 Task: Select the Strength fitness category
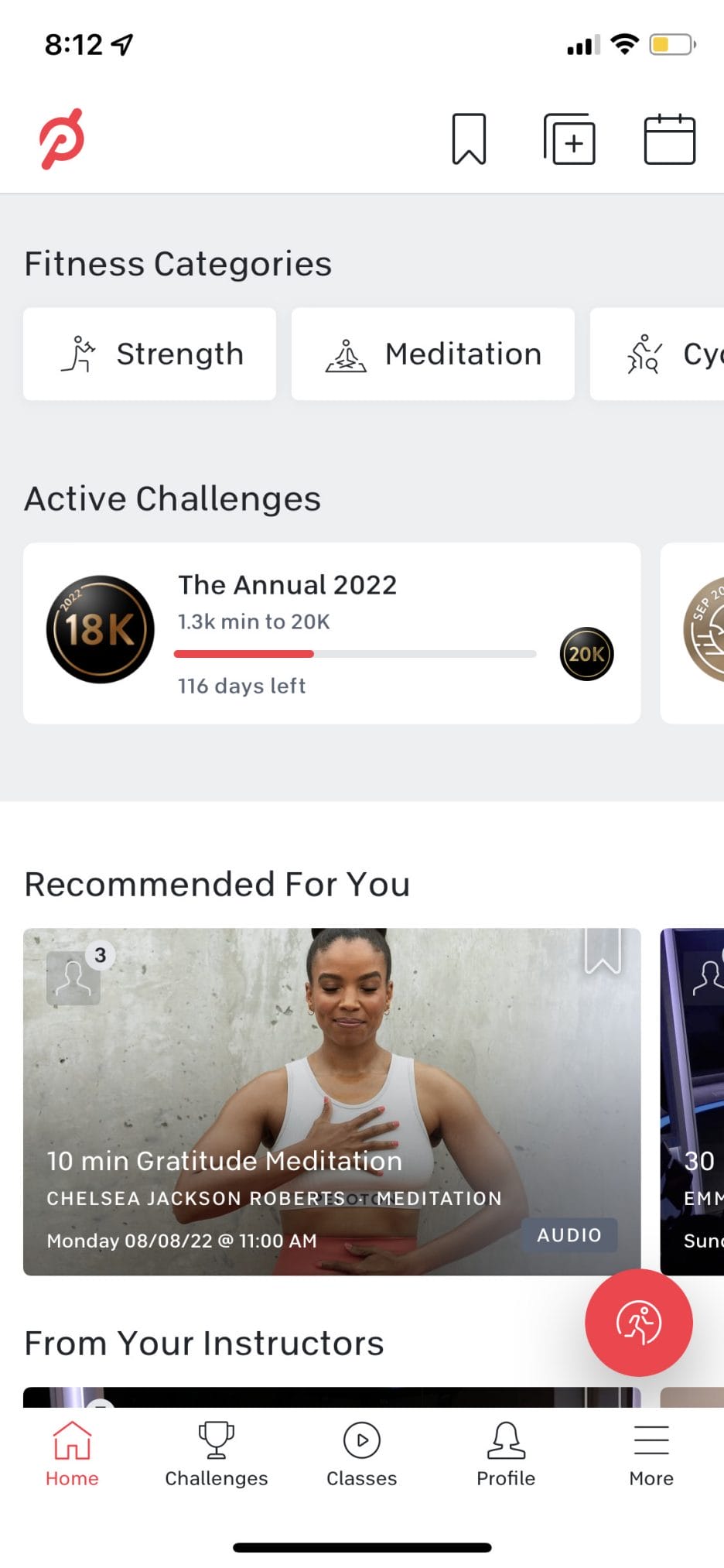pyautogui.click(x=149, y=354)
